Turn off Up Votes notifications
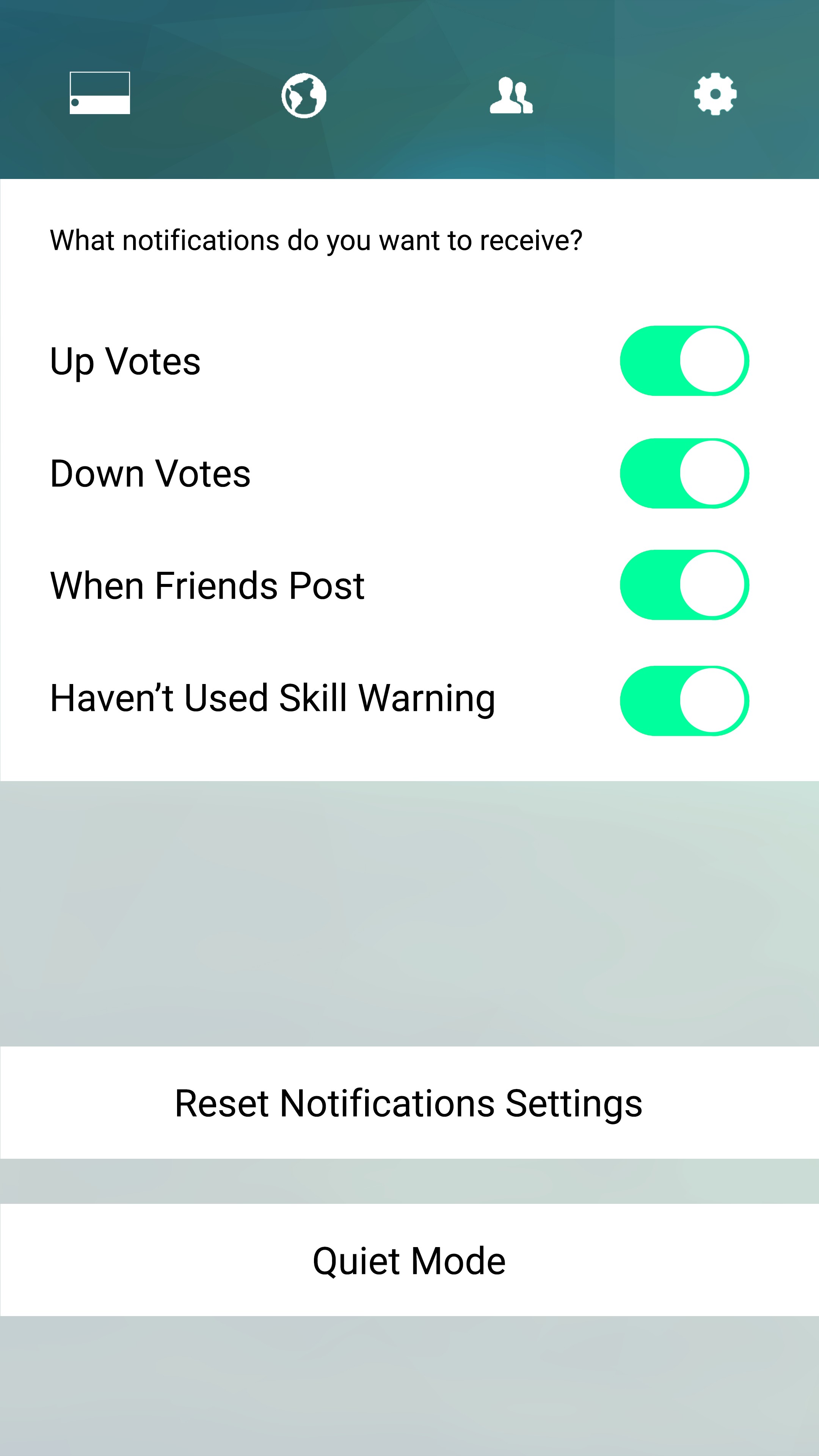The image size is (819, 1456). tap(684, 361)
